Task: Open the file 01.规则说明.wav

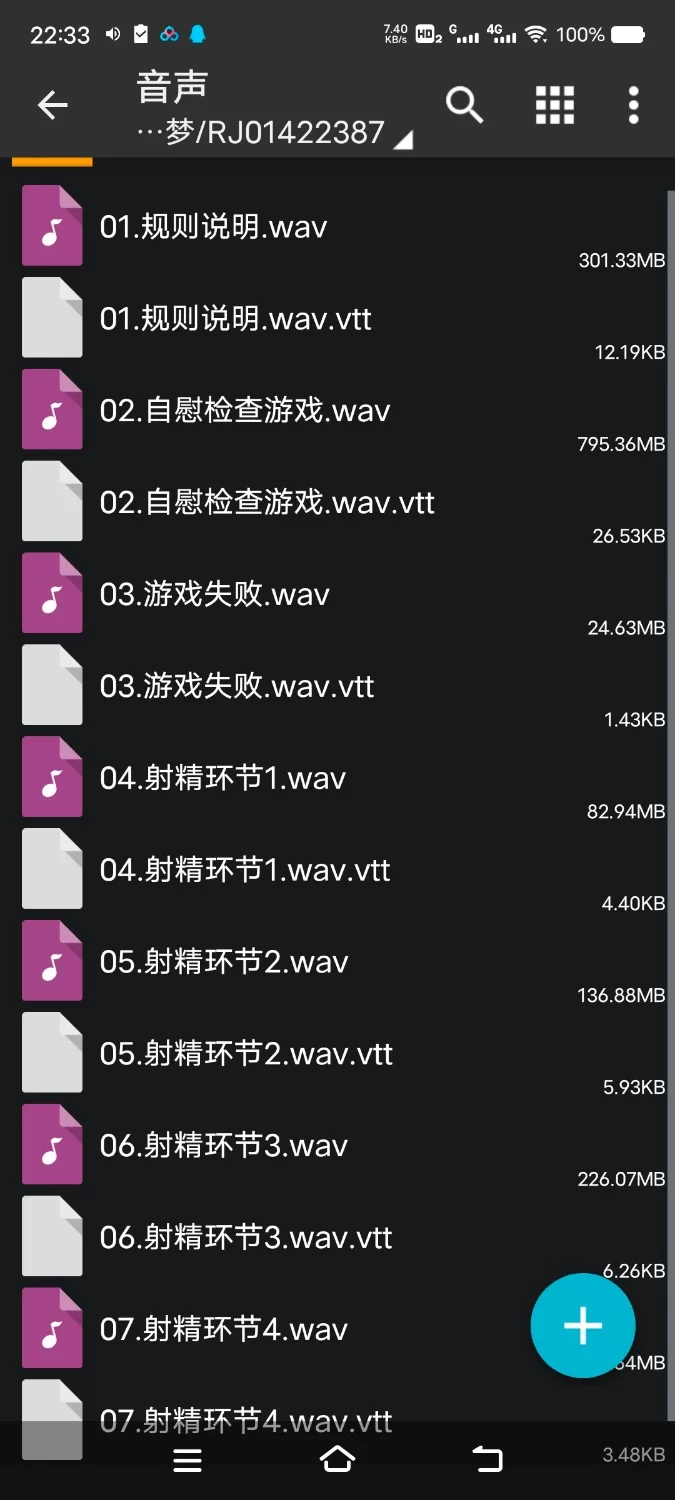Action: pos(213,227)
